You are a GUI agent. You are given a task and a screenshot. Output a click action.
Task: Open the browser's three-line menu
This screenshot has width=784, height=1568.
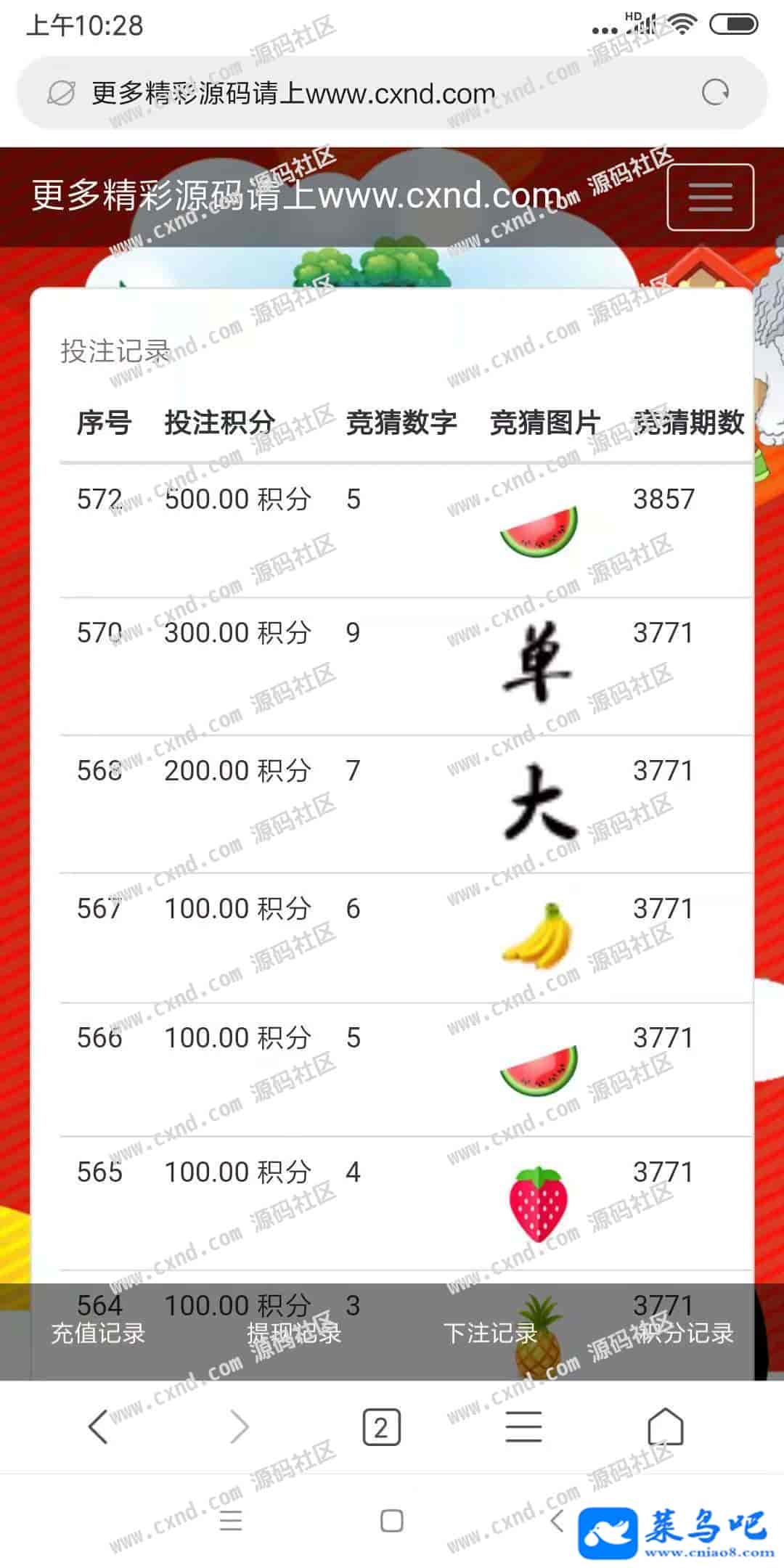tap(523, 1427)
